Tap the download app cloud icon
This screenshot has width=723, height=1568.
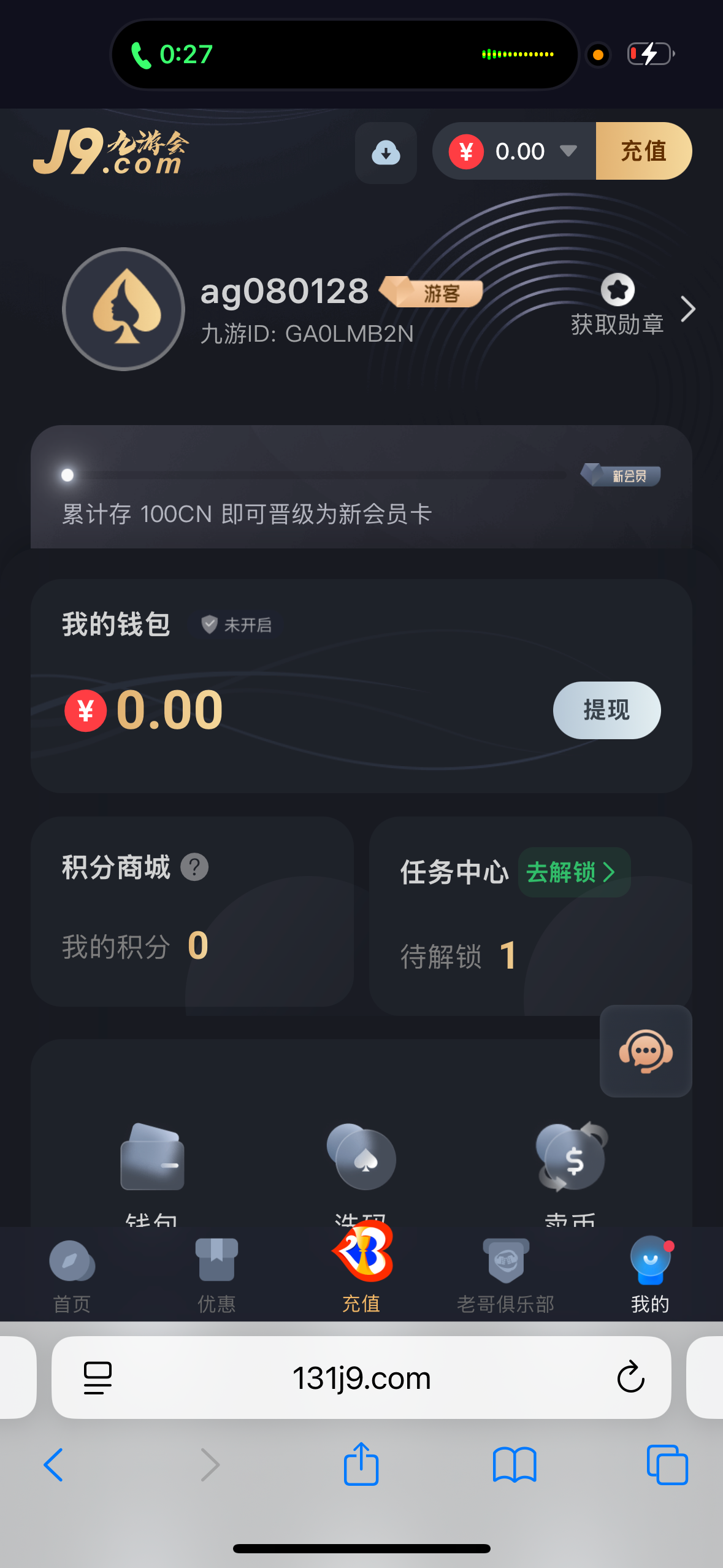[386, 153]
